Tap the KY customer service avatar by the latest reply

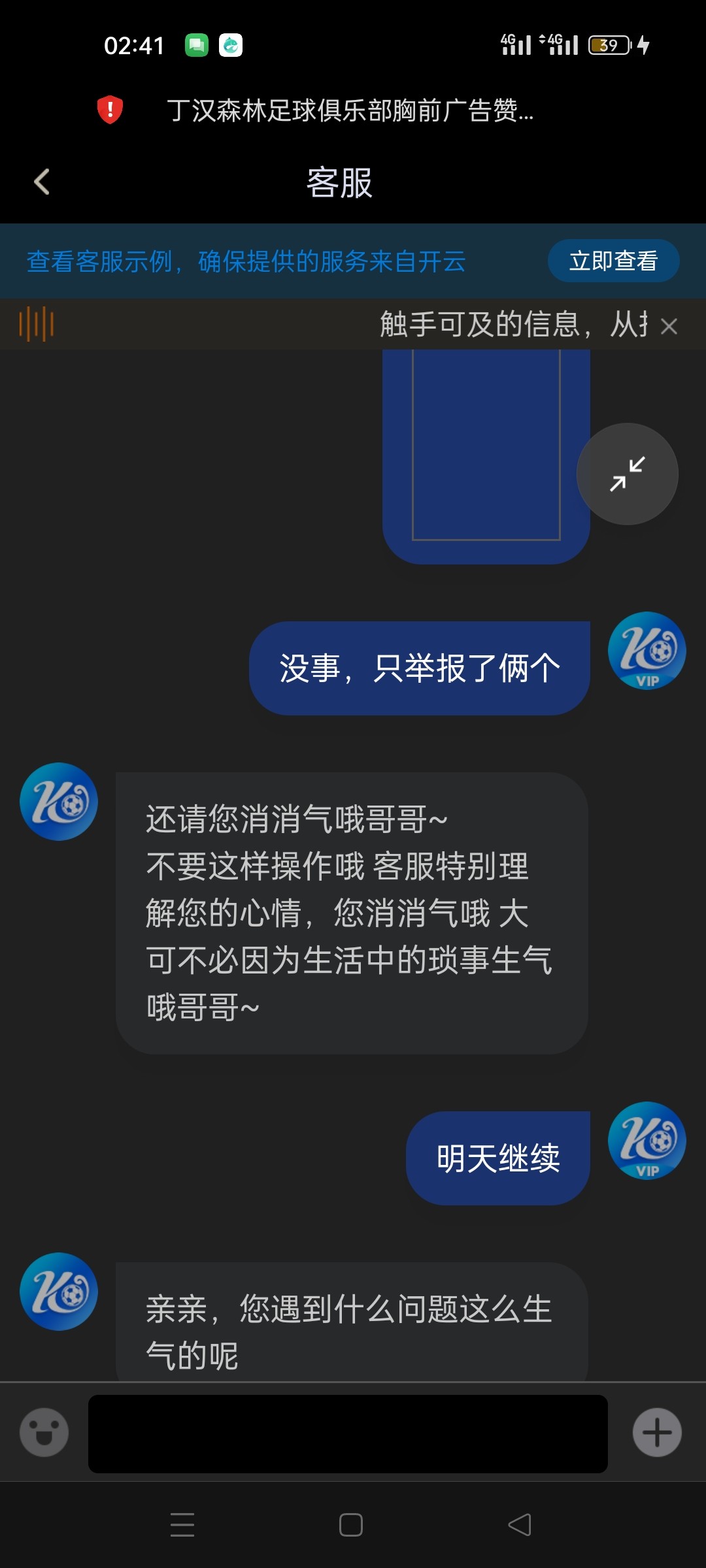click(x=58, y=1292)
